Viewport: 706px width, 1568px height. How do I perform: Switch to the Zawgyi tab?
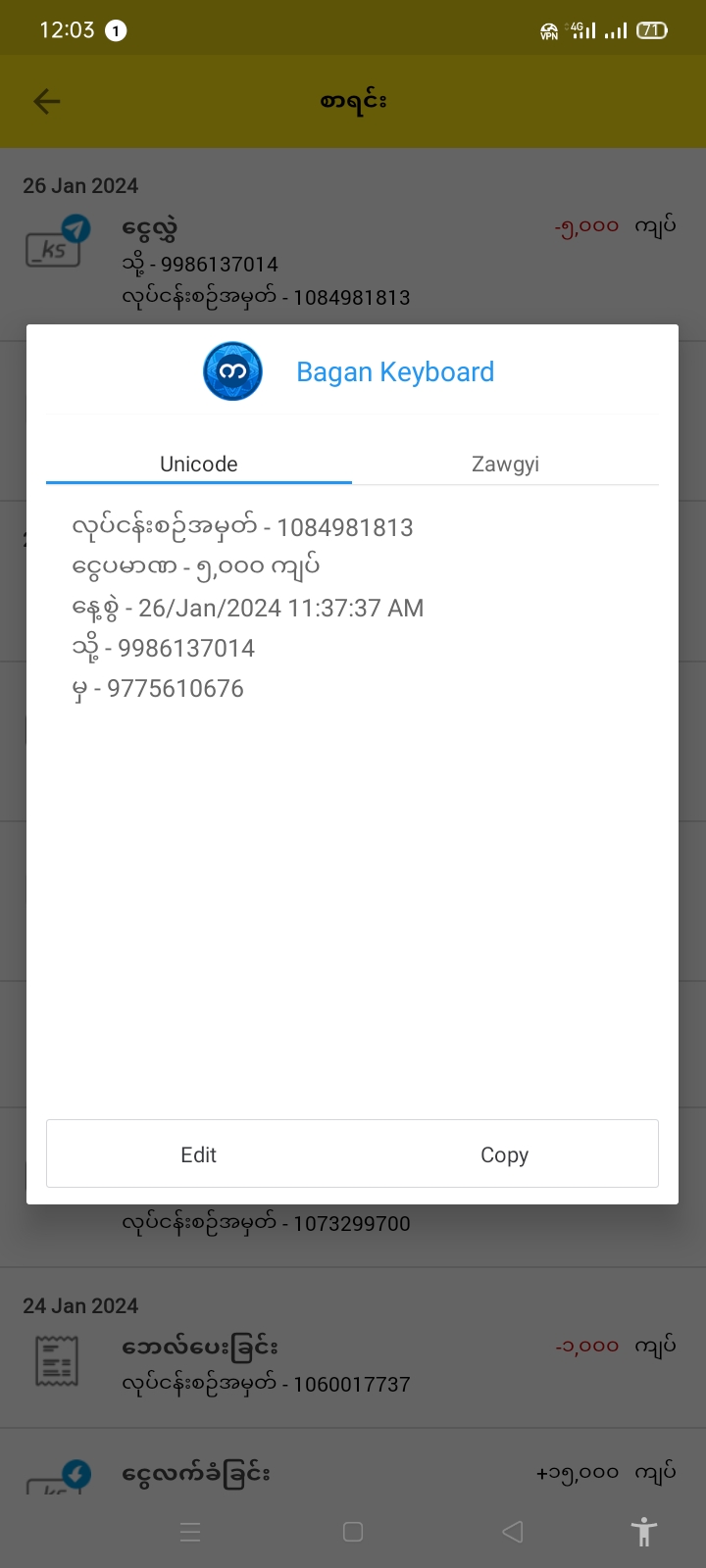(505, 464)
